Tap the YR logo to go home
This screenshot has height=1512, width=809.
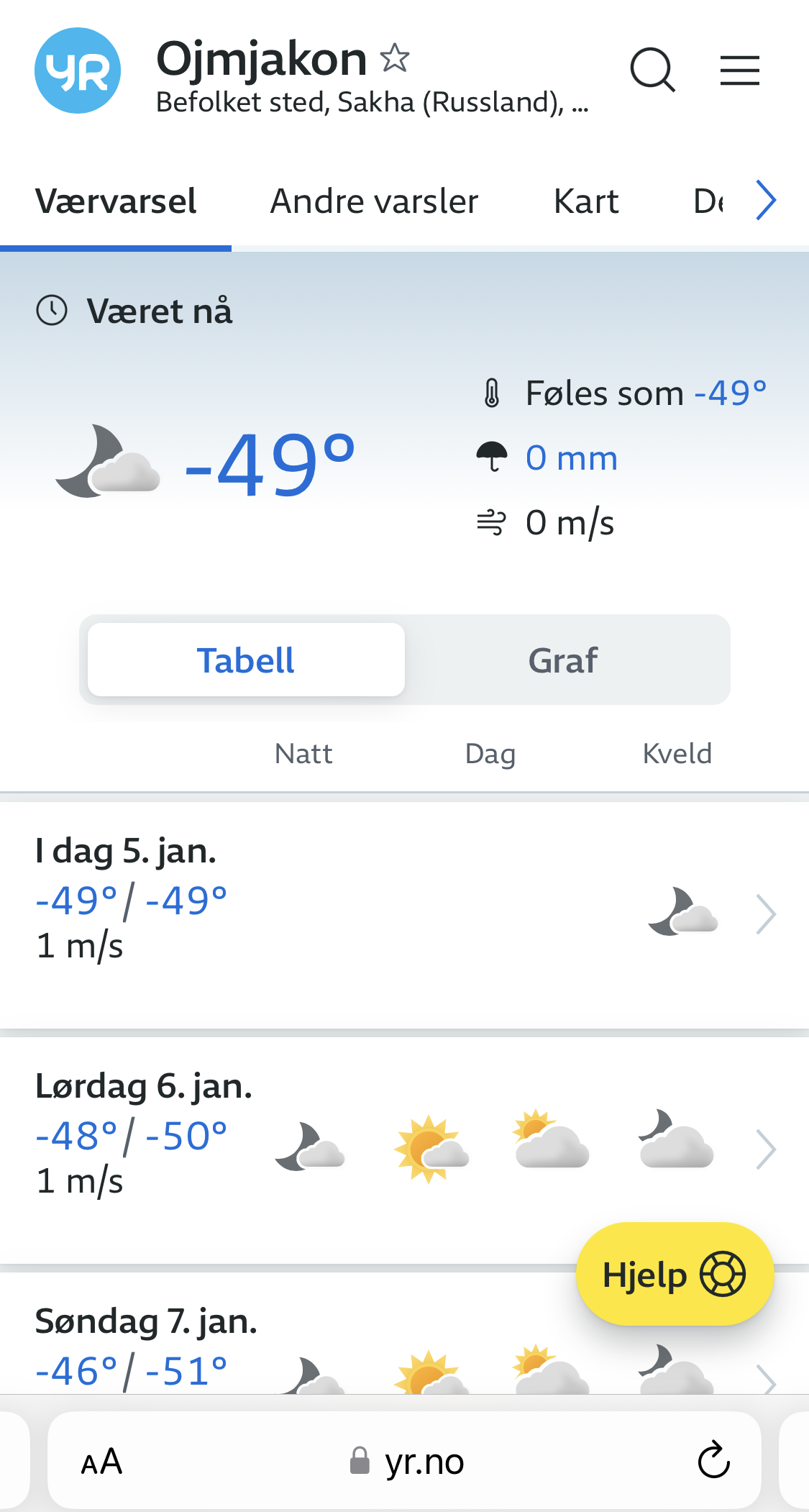[x=78, y=70]
